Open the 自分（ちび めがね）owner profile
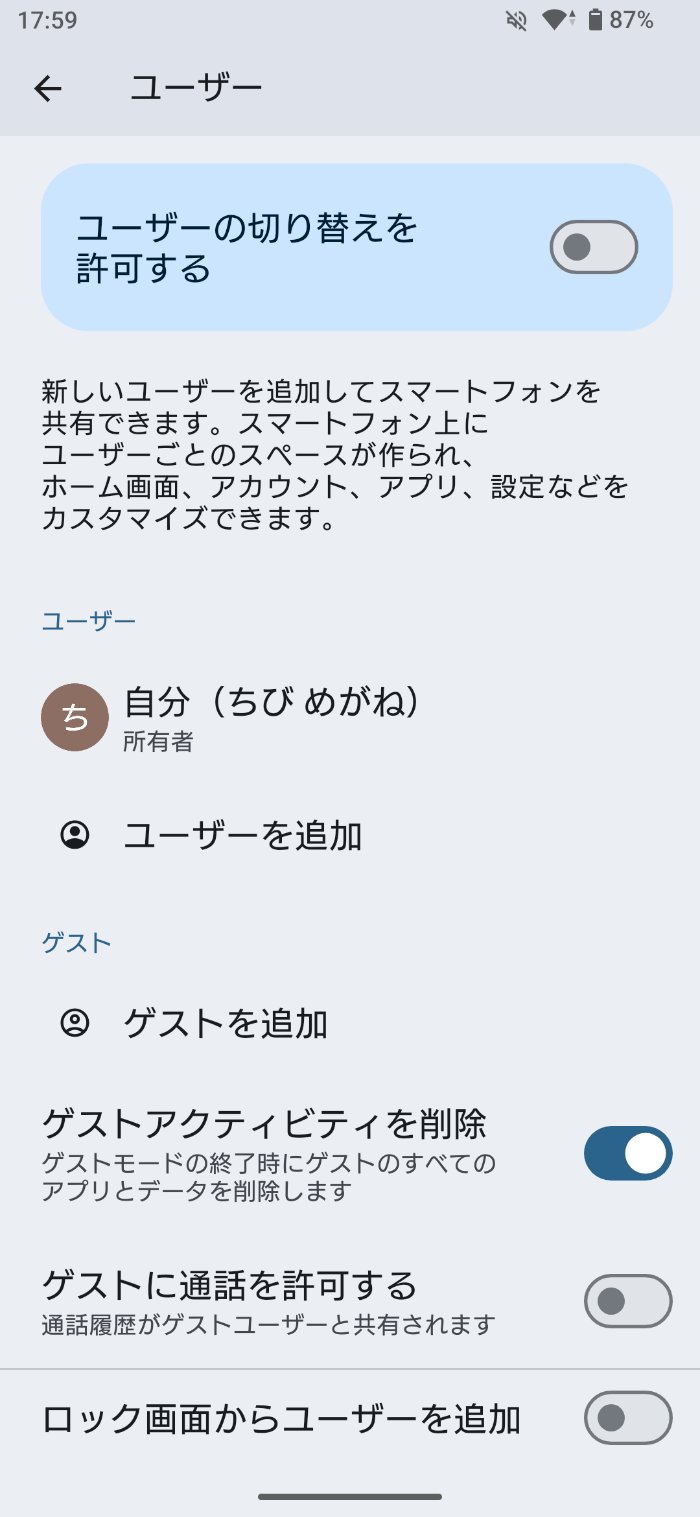 coord(270,717)
